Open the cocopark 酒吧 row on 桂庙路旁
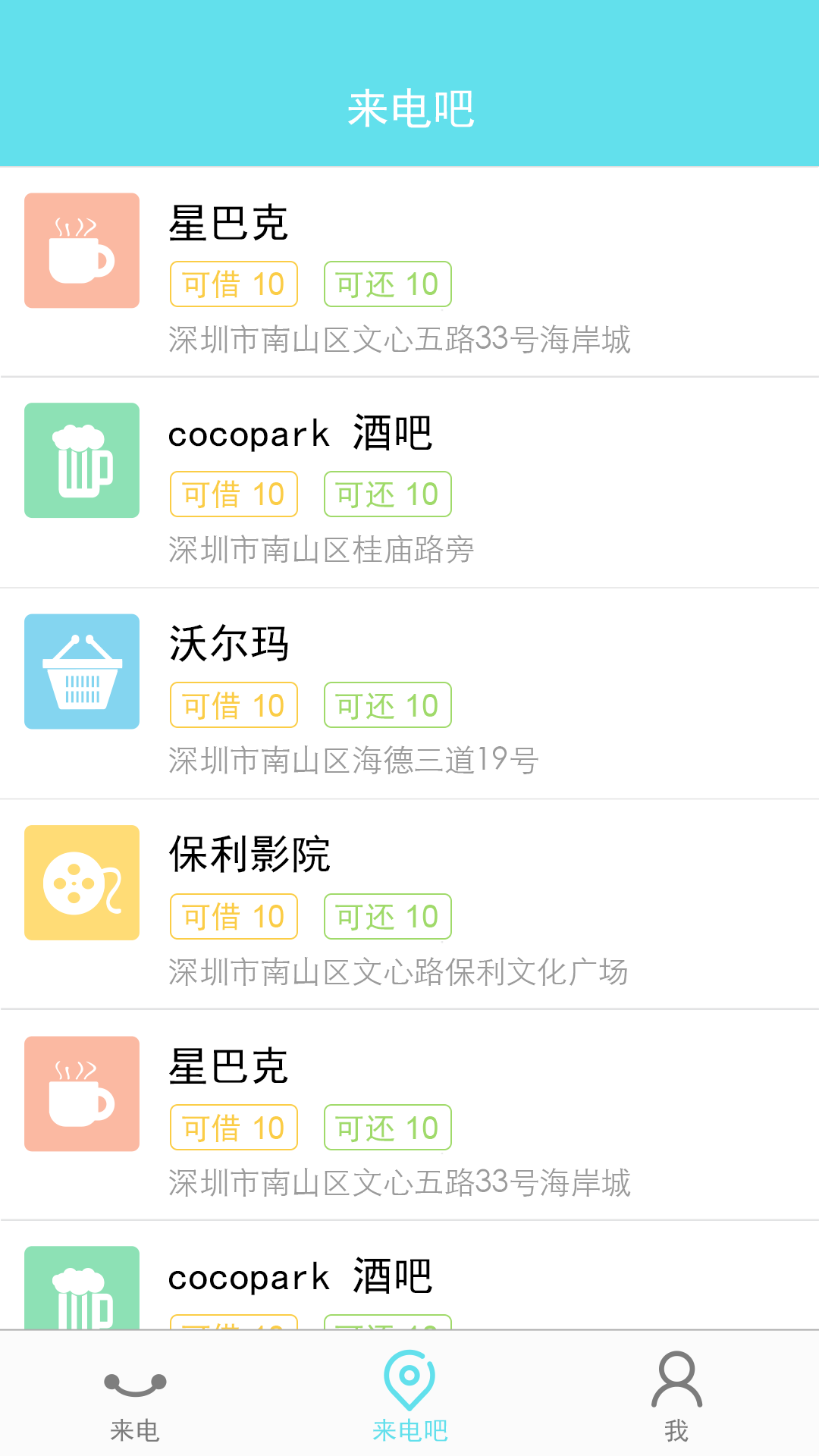819x1456 pixels. [x=409, y=483]
